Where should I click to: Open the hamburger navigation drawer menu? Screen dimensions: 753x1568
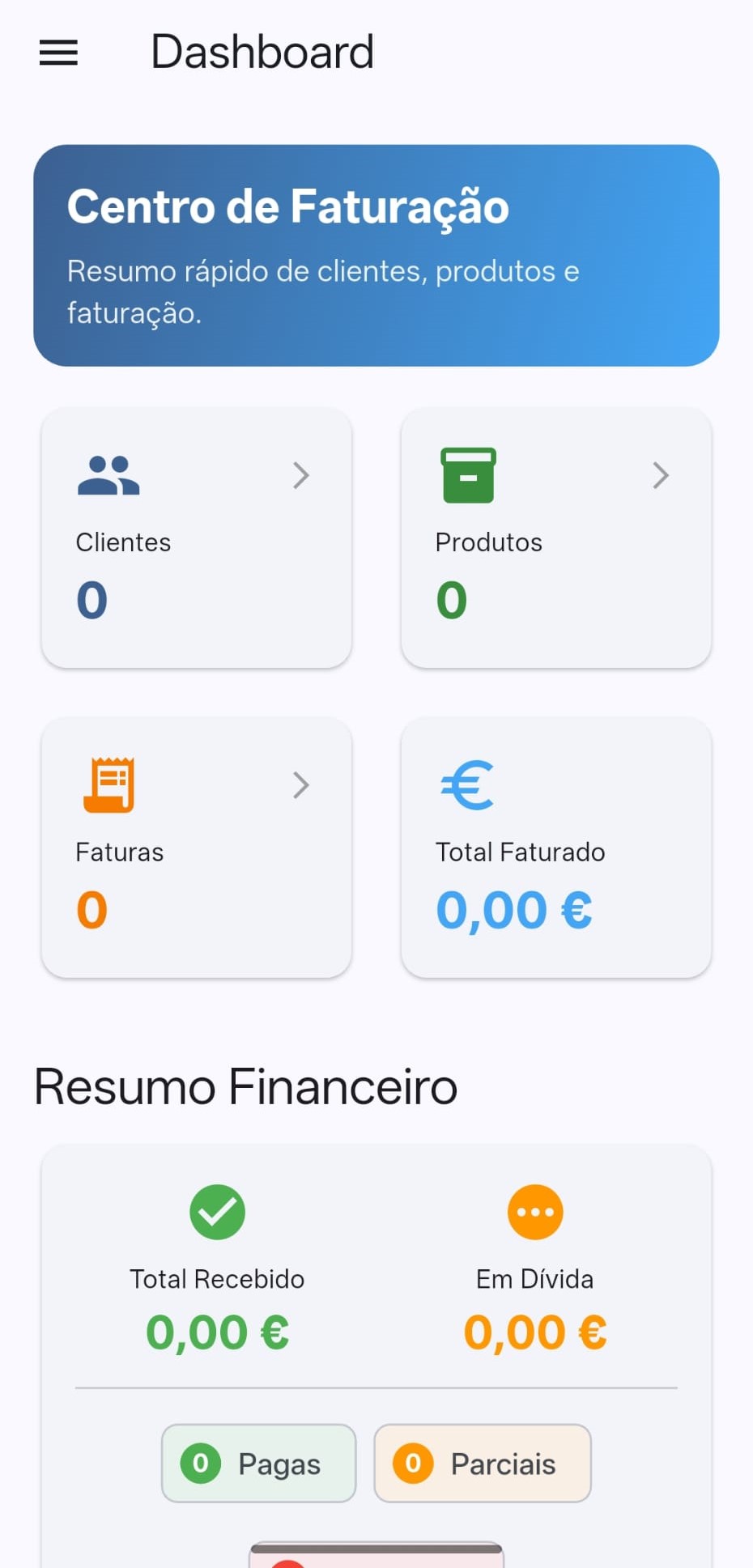pyautogui.click(x=58, y=53)
